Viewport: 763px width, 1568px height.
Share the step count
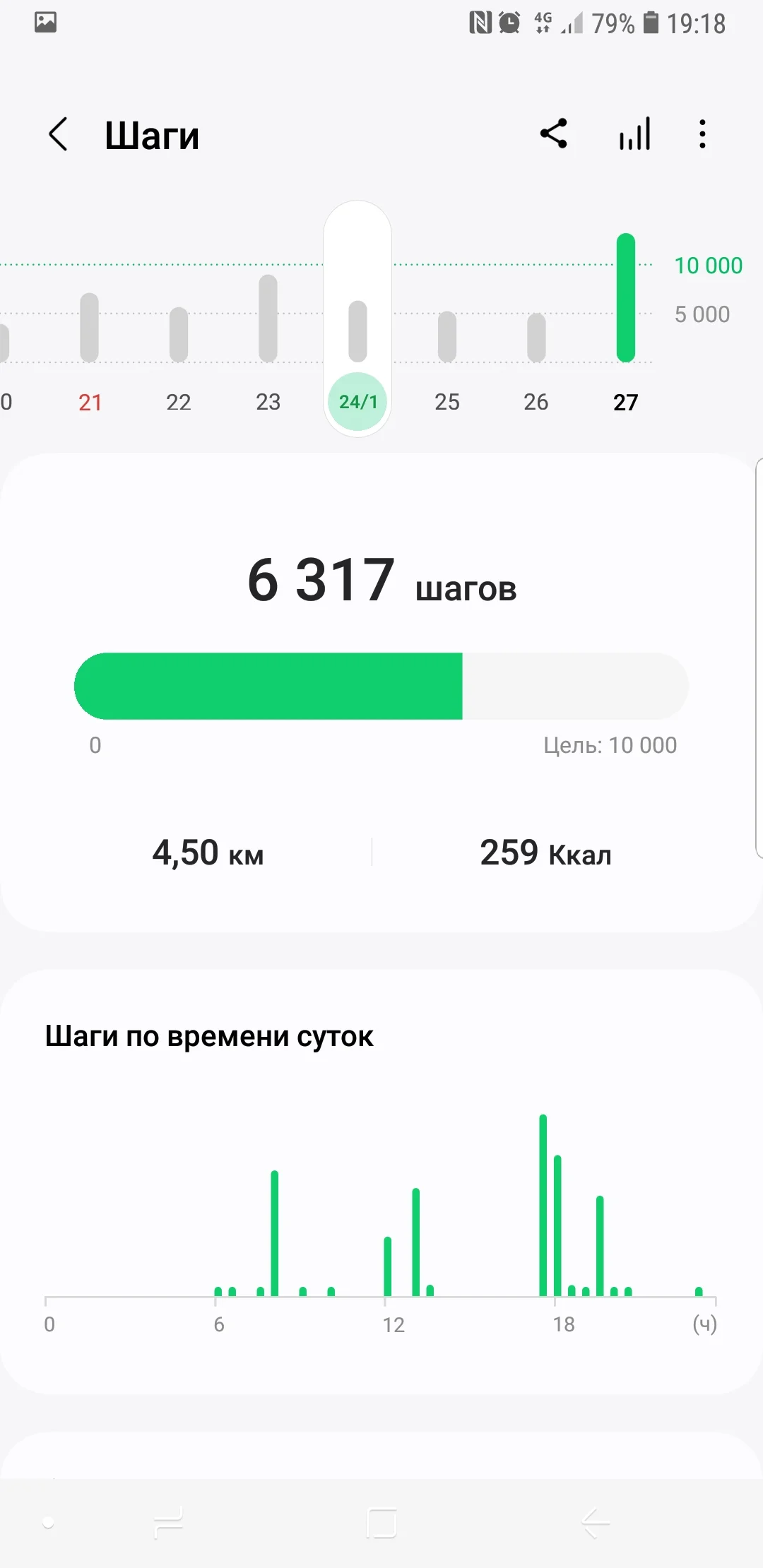[x=553, y=133]
